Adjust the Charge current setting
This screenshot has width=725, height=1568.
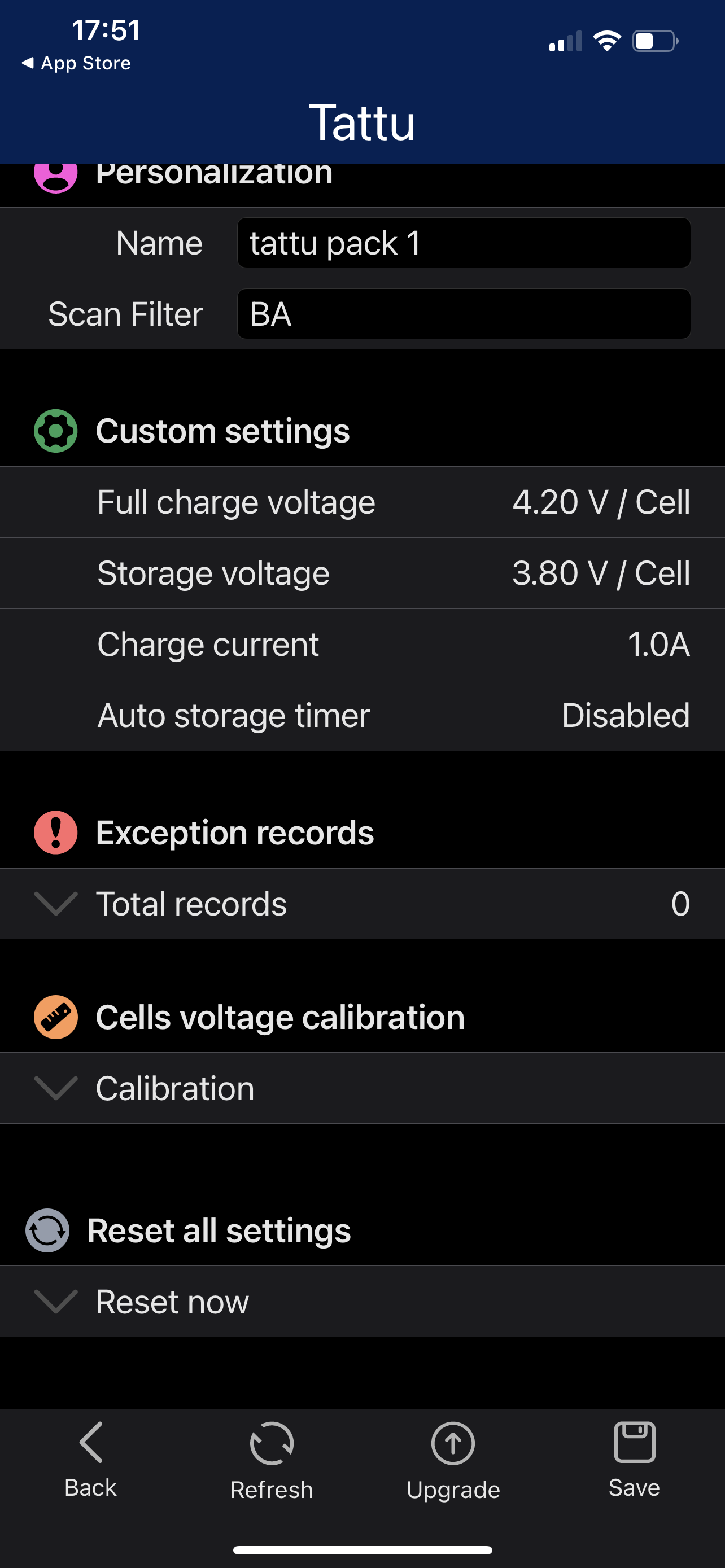(x=363, y=645)
